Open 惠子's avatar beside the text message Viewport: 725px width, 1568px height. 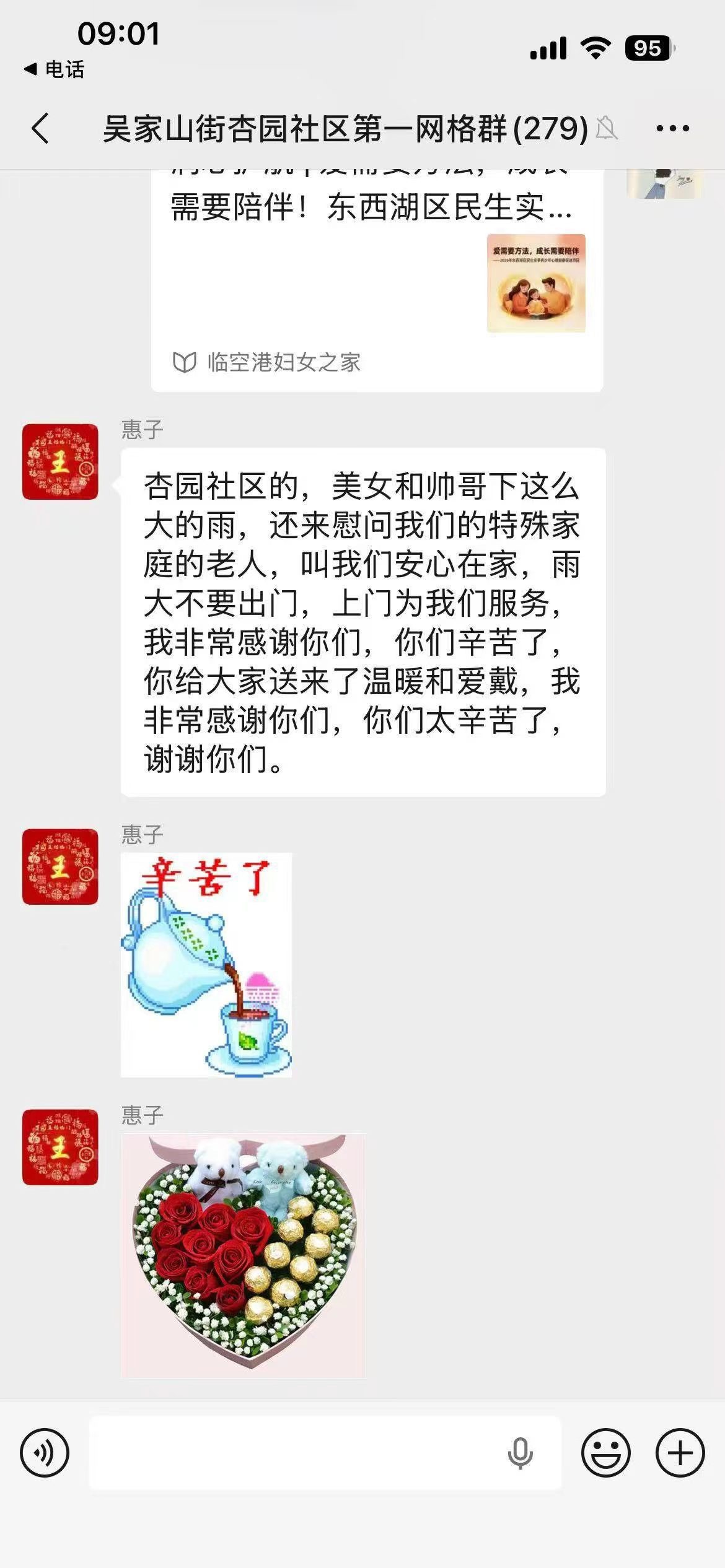[60, 462]
